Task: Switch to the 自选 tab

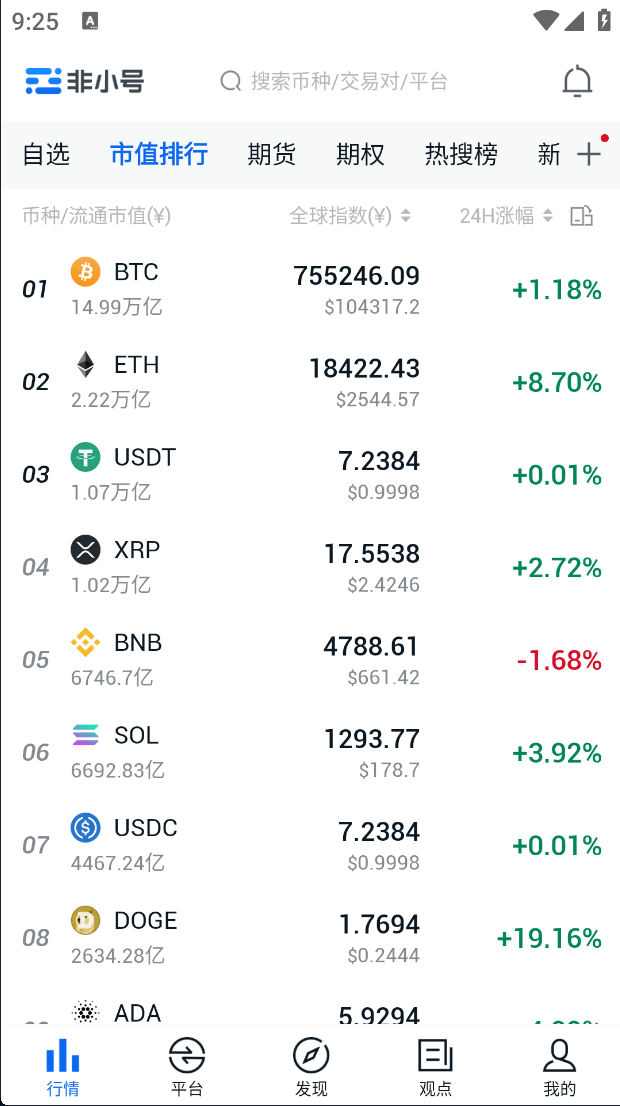Action: click(47, 154)
